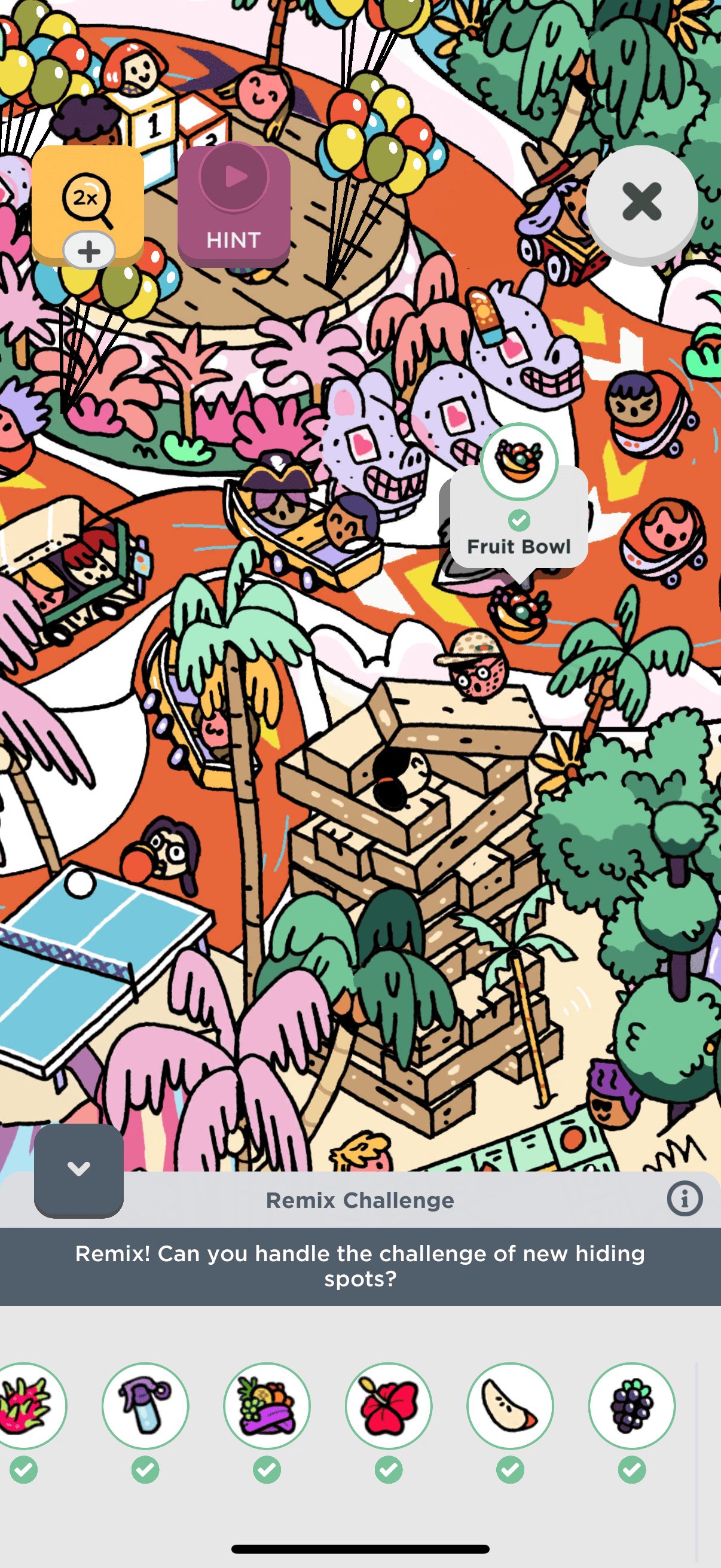This screenshot has height=1568, width=721.
Task: Select the apple slice item
Action: tap(510, 1405)
